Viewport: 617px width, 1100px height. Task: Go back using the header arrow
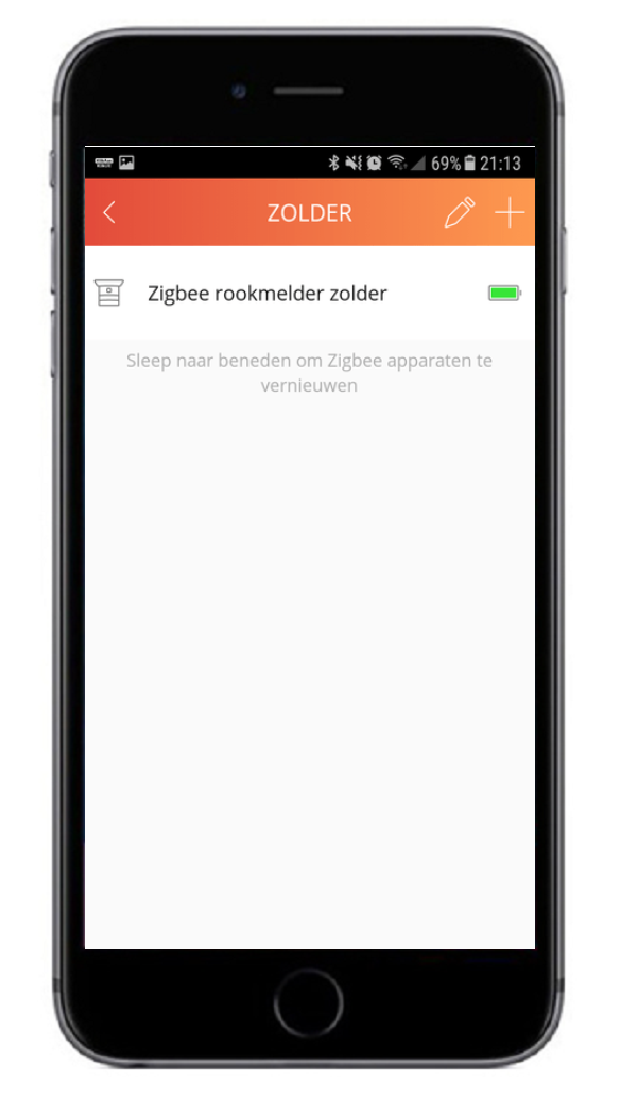point(110,212)
